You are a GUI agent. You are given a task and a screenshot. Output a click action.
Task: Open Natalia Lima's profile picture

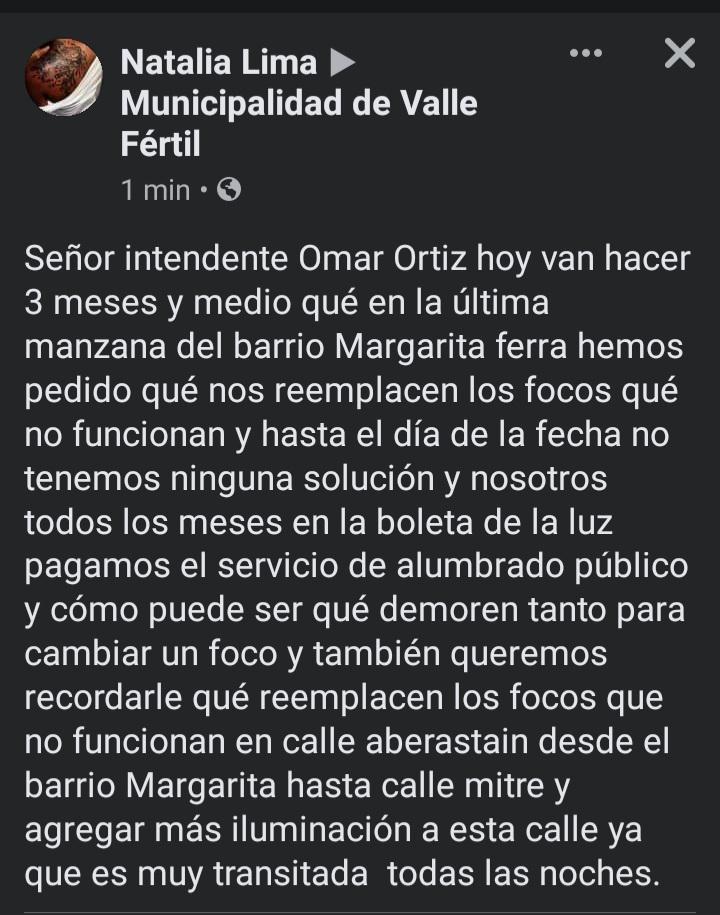[63, 78]
